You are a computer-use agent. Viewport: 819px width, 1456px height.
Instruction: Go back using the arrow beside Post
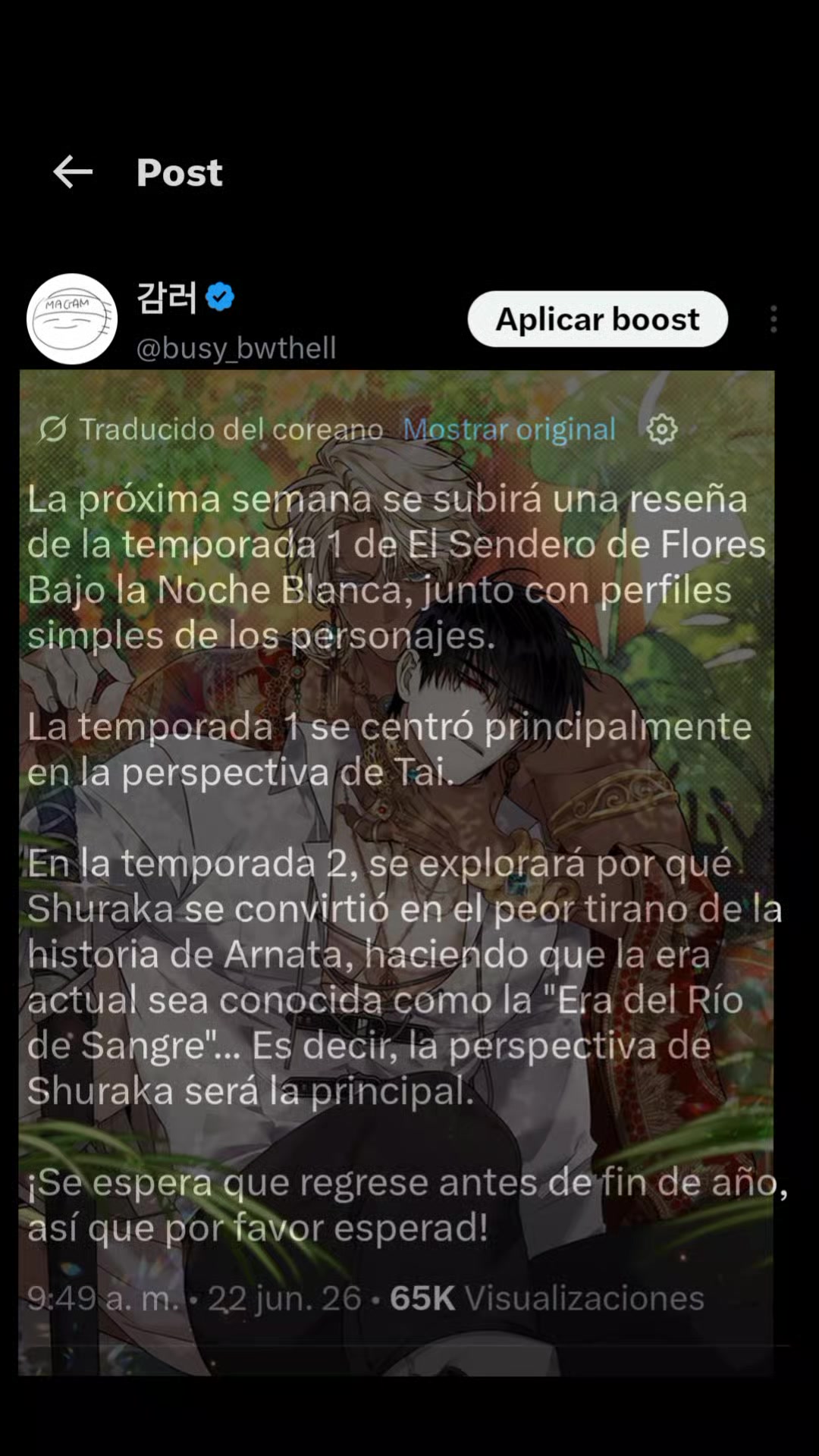(73, 172)
